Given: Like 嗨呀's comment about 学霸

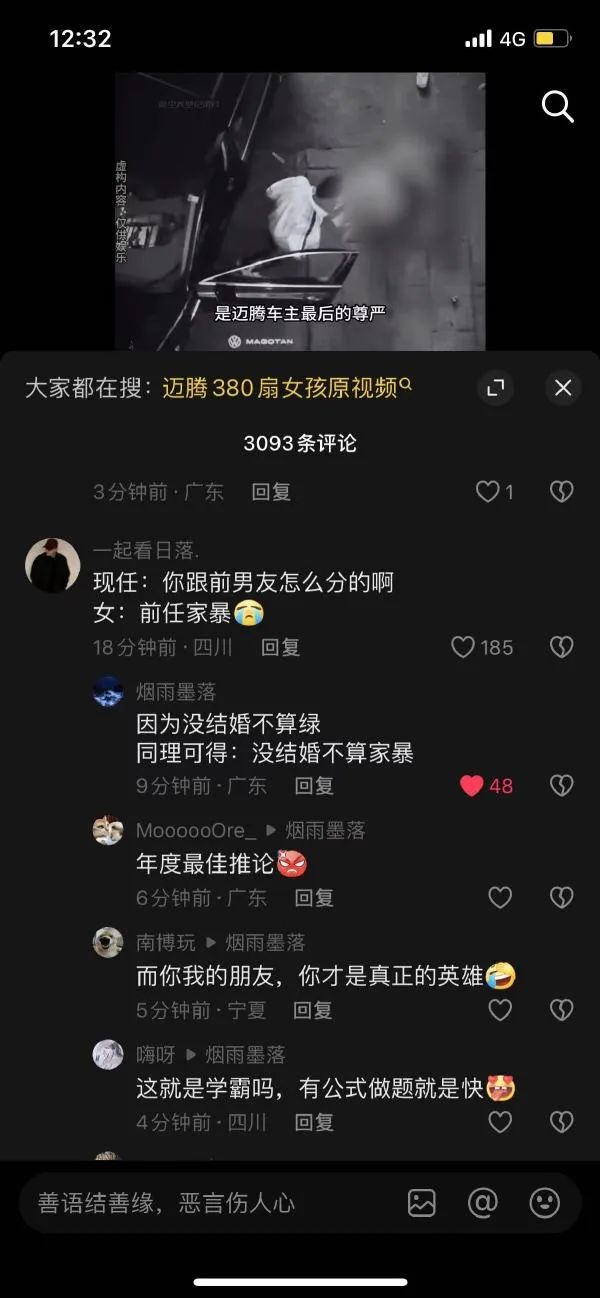Looking at the screenshot, I should (x=500, y=1122).
